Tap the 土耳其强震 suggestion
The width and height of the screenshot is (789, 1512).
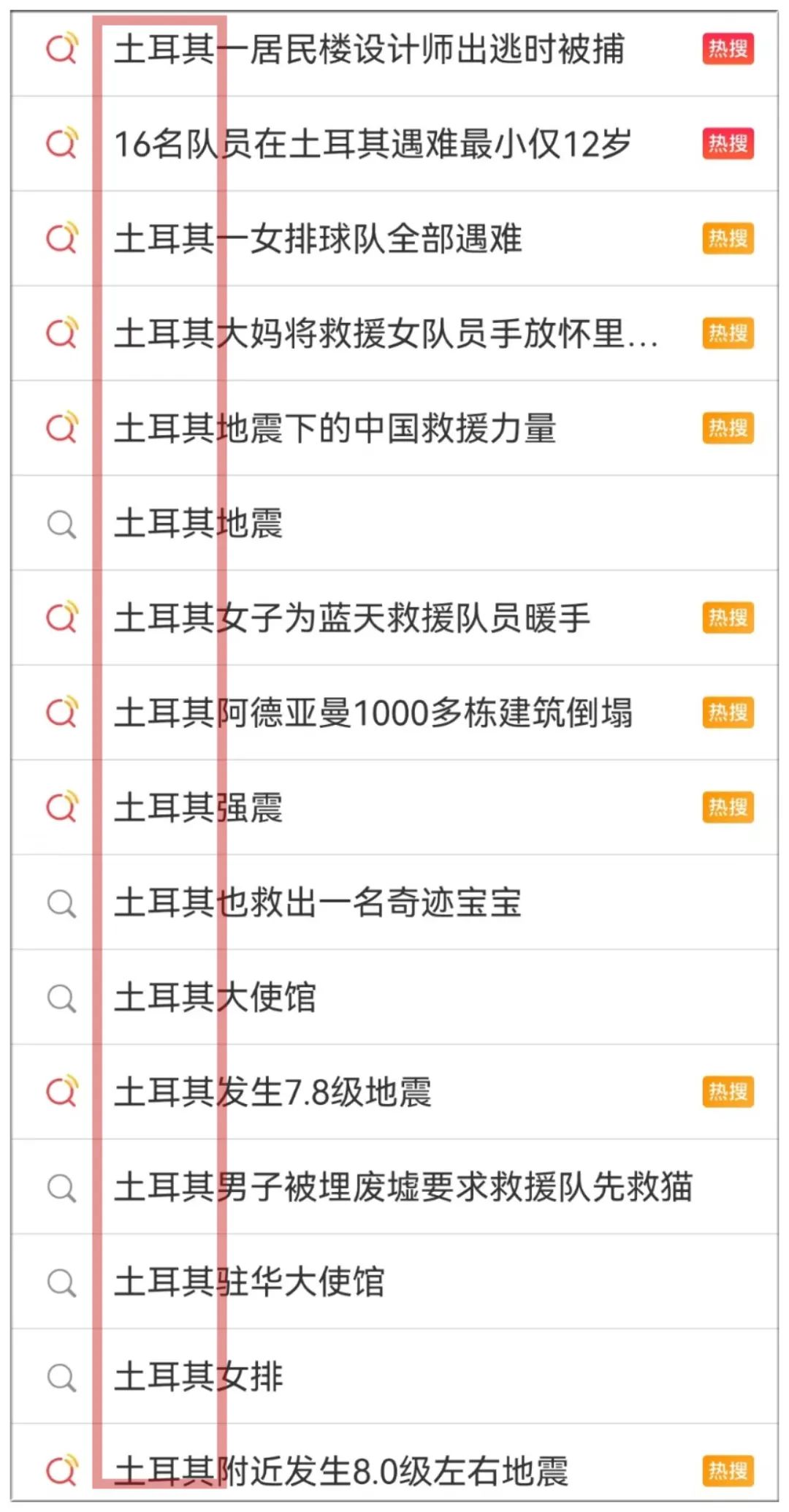[199, 808]
